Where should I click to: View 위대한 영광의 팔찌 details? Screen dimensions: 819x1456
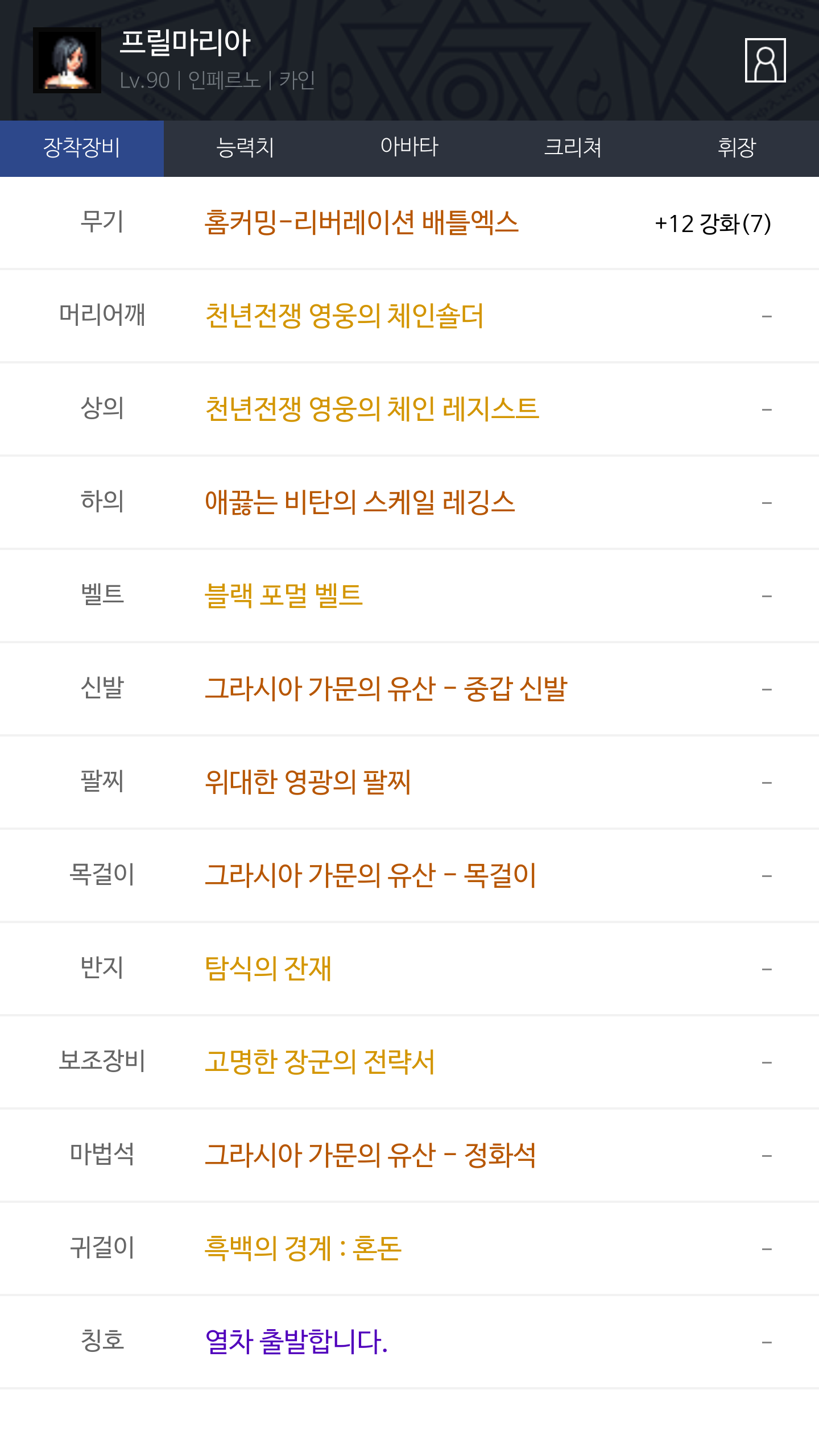pyautogui.click(x=308, y=783)
